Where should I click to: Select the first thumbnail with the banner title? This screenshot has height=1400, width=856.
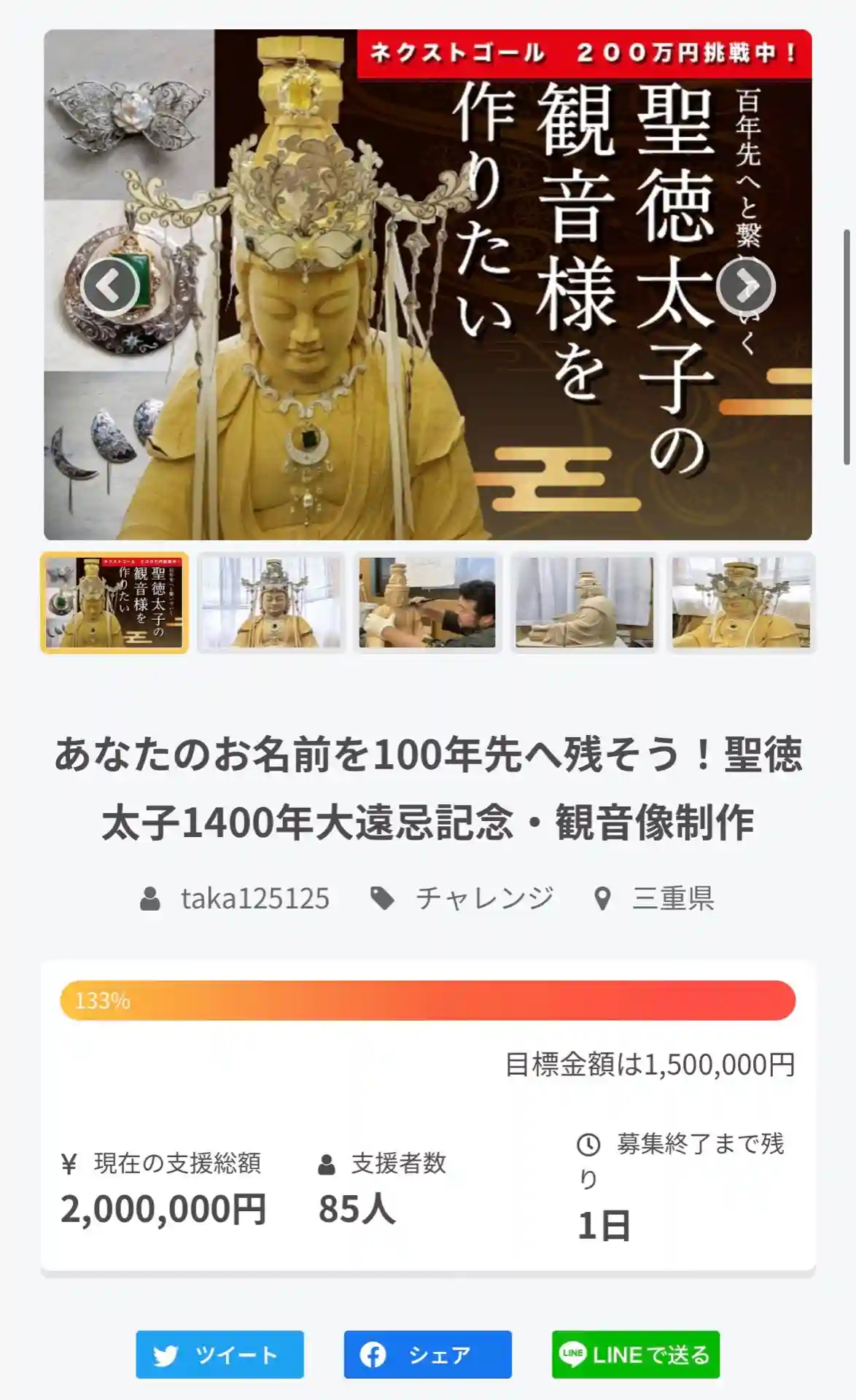coord(114,602)
